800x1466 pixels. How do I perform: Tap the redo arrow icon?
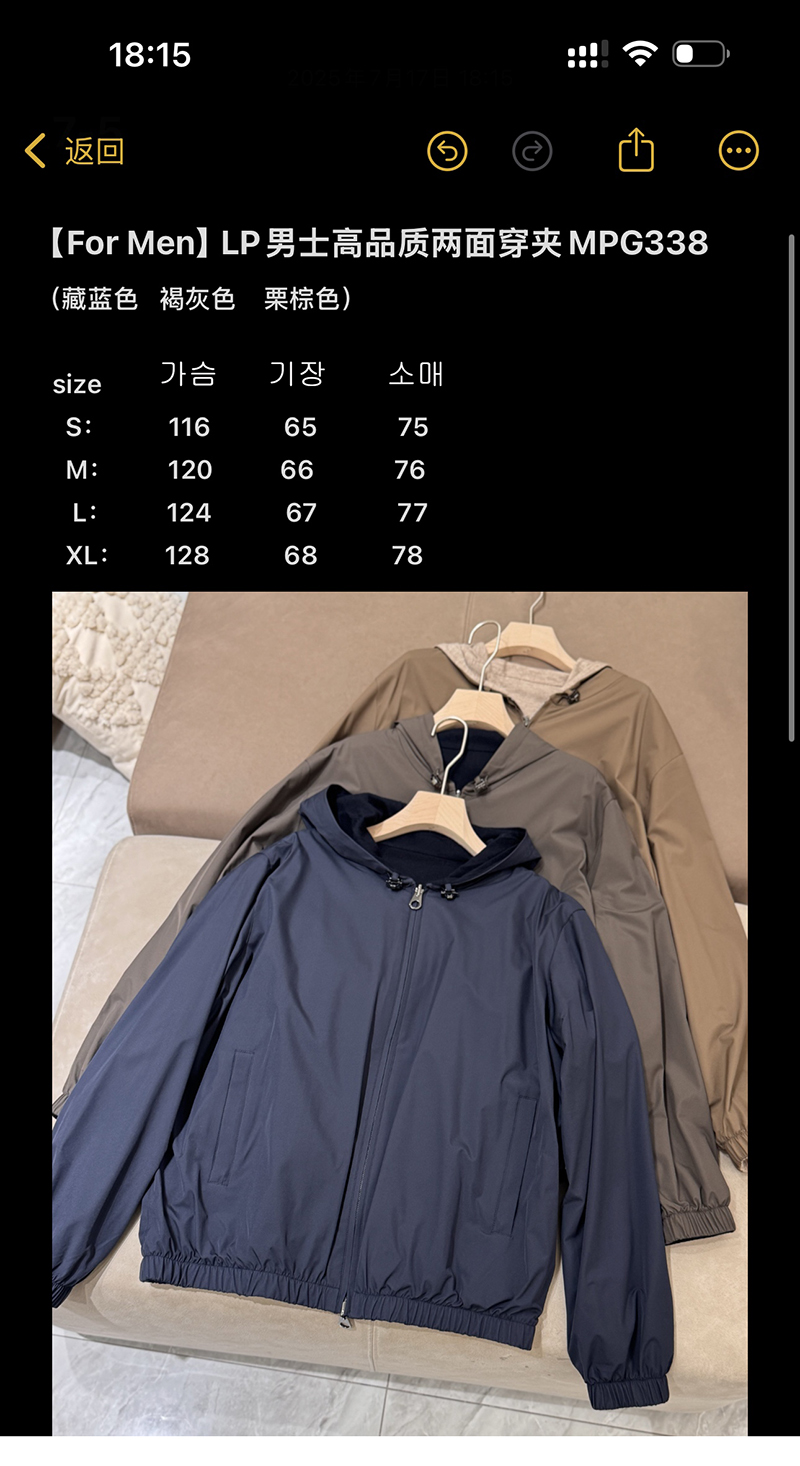tap(532, 151)
